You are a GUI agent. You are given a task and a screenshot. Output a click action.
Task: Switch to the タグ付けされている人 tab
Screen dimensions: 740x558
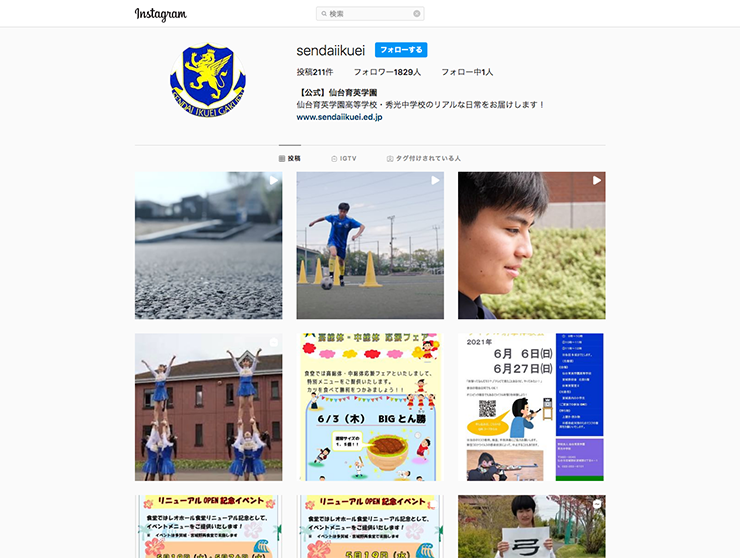pos(423,158)
